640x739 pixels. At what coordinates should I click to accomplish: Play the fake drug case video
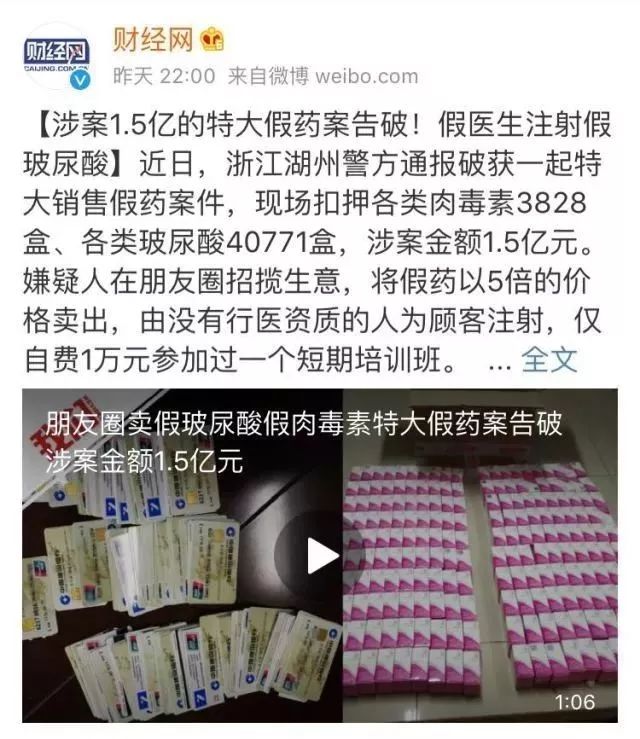pyautogui.click(x=321, y=555)
